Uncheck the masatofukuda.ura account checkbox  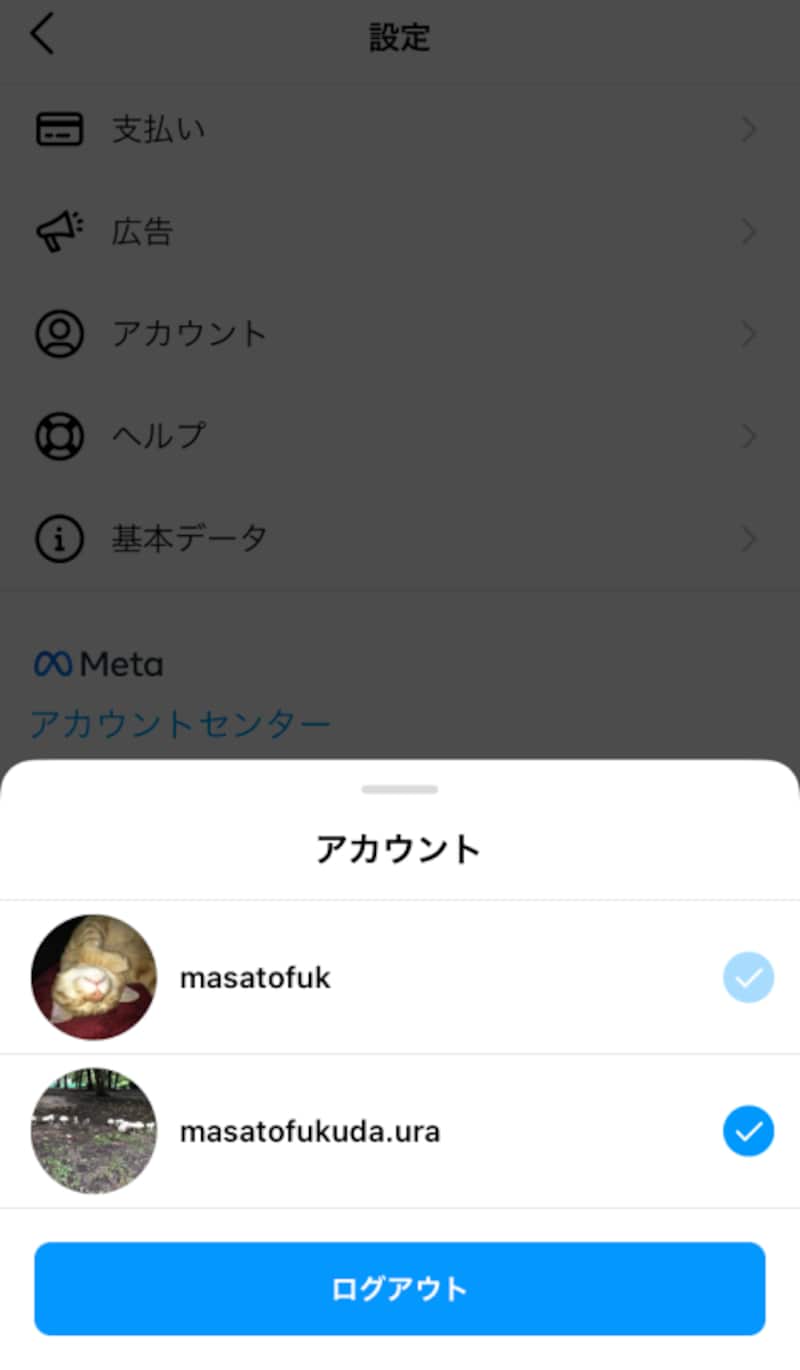(749, 1131)
